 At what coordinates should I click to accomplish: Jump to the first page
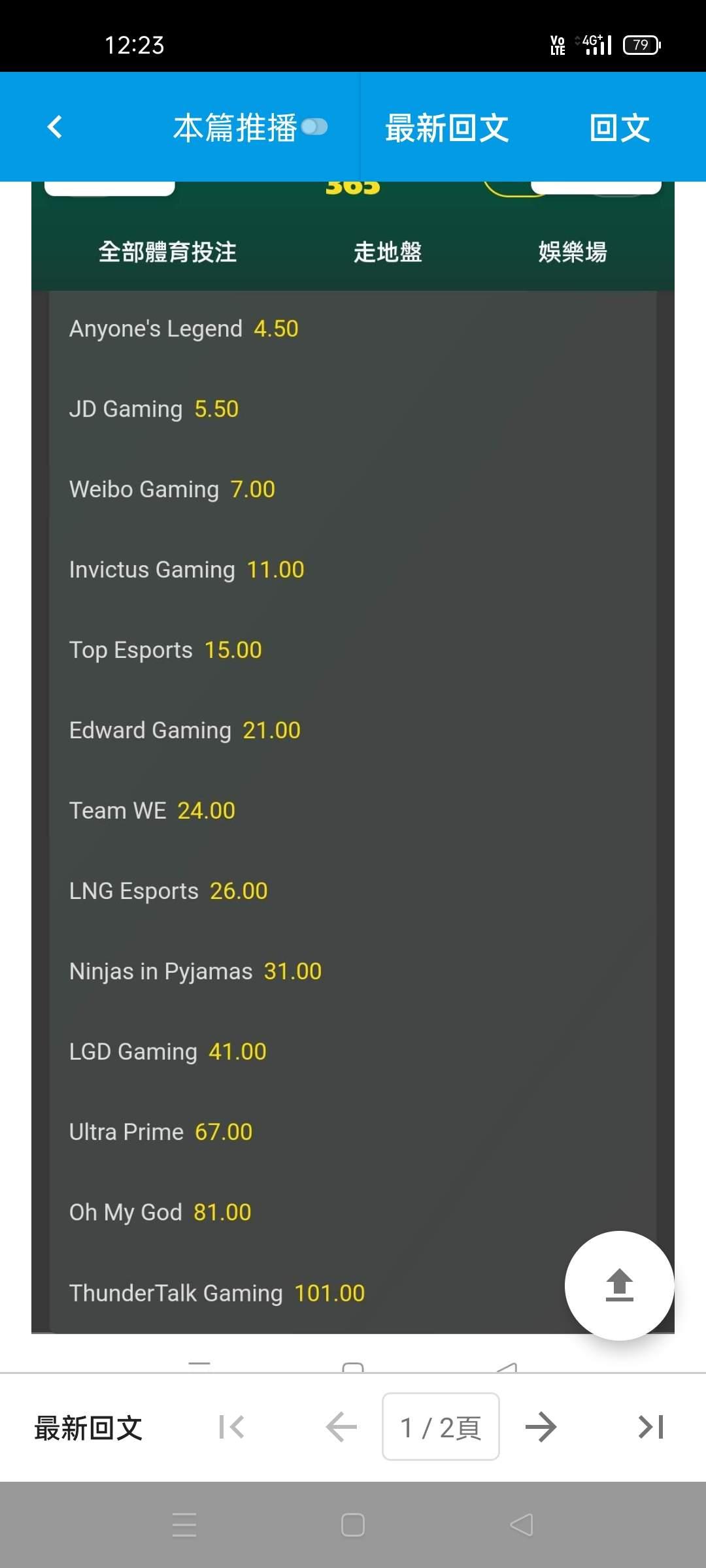(x=232, y=1427)
